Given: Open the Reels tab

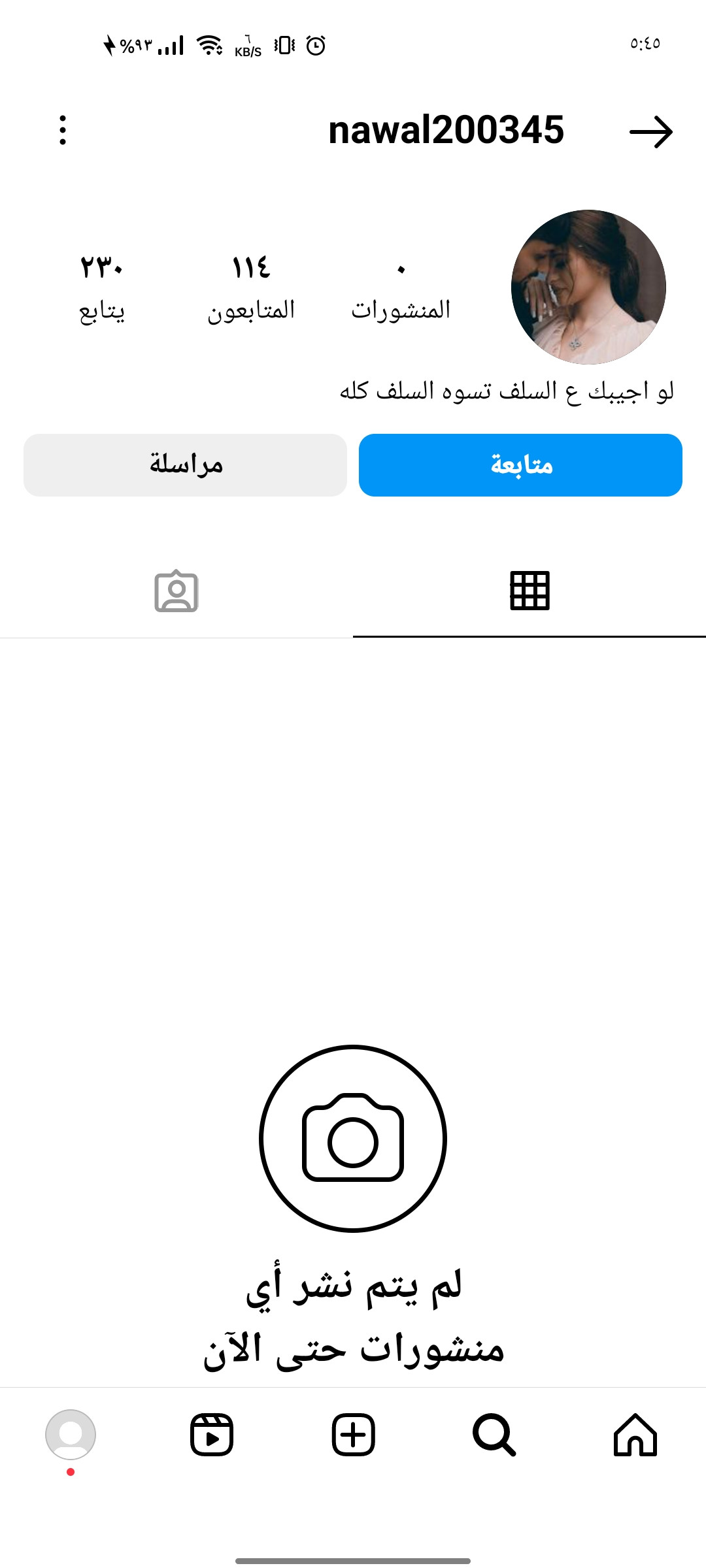Looking at the screenshot, I should pos(212,1435).
